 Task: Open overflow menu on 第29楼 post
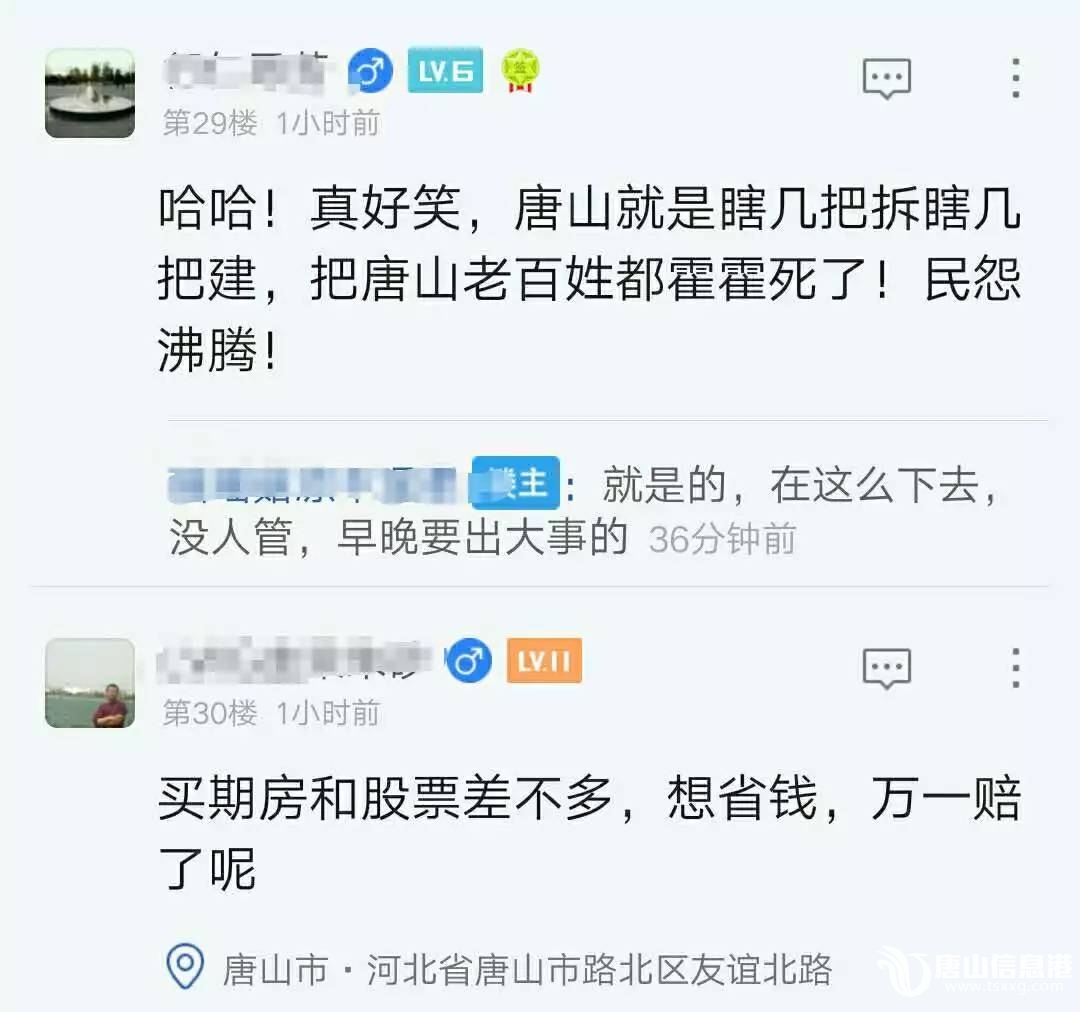(1015, 77)
